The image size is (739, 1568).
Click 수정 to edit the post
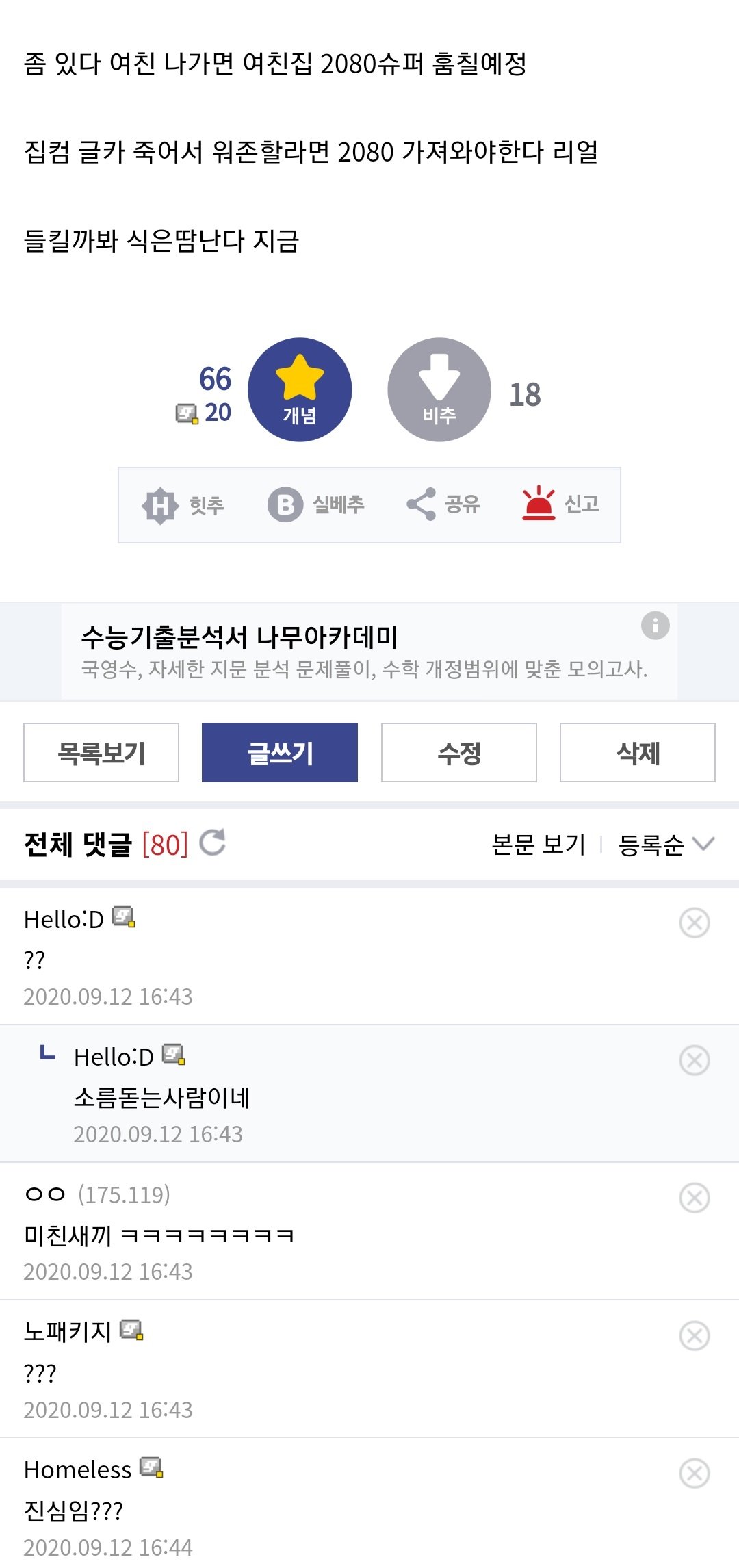[458, 752]
